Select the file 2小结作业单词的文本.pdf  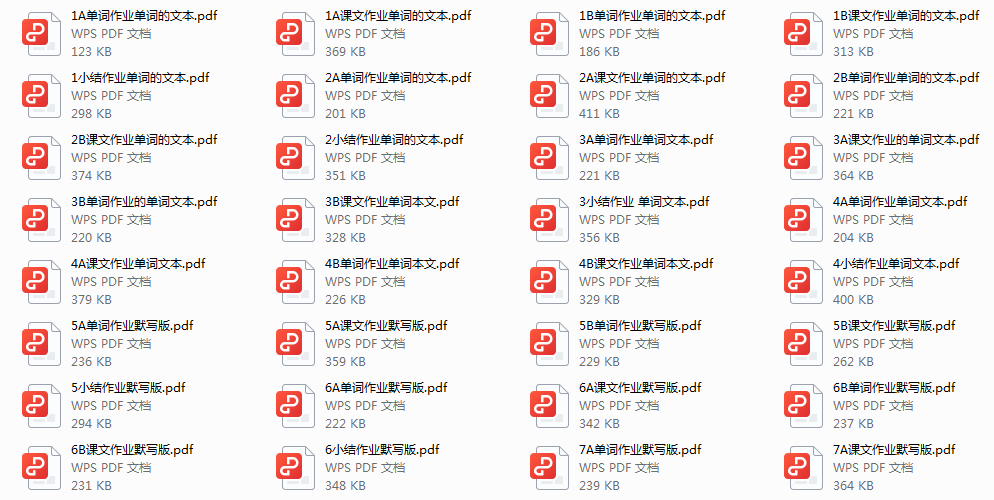(394, 140)
